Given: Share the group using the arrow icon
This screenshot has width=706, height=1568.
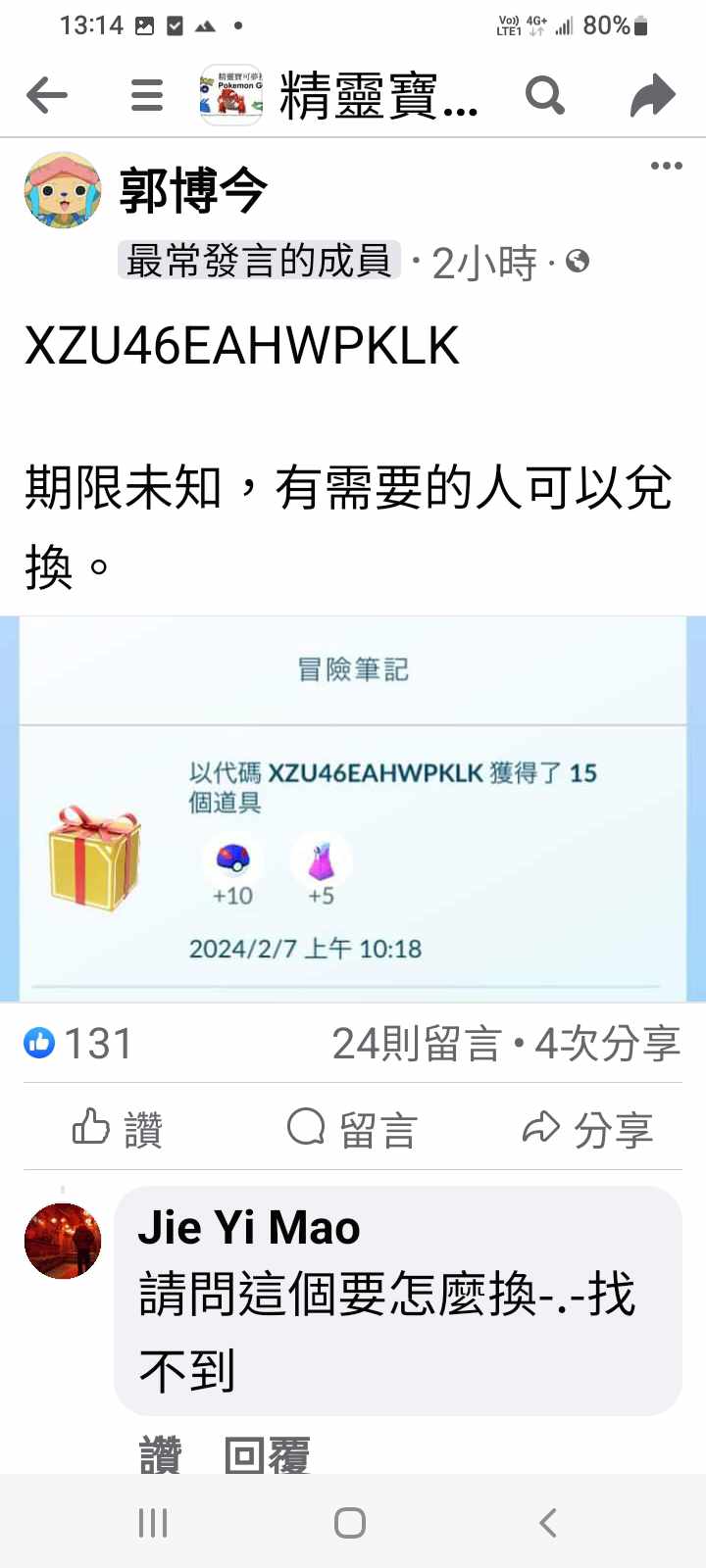Looking at the screenshot, I should (x=652, y=95).
